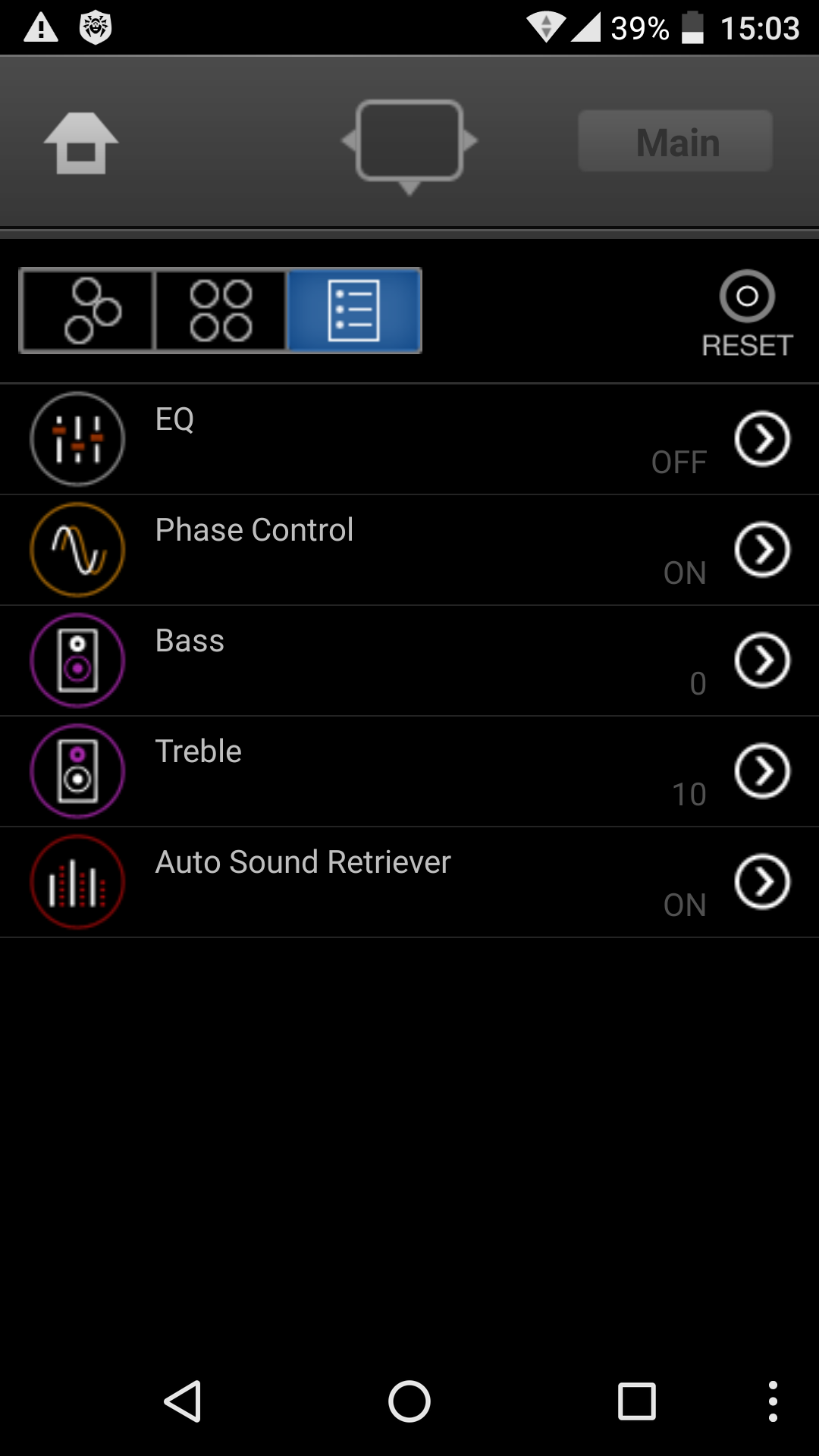Open the Bass adjustment row
Image resolution: width=819 pixels, height=1456 pixels.
pos(409,661)
